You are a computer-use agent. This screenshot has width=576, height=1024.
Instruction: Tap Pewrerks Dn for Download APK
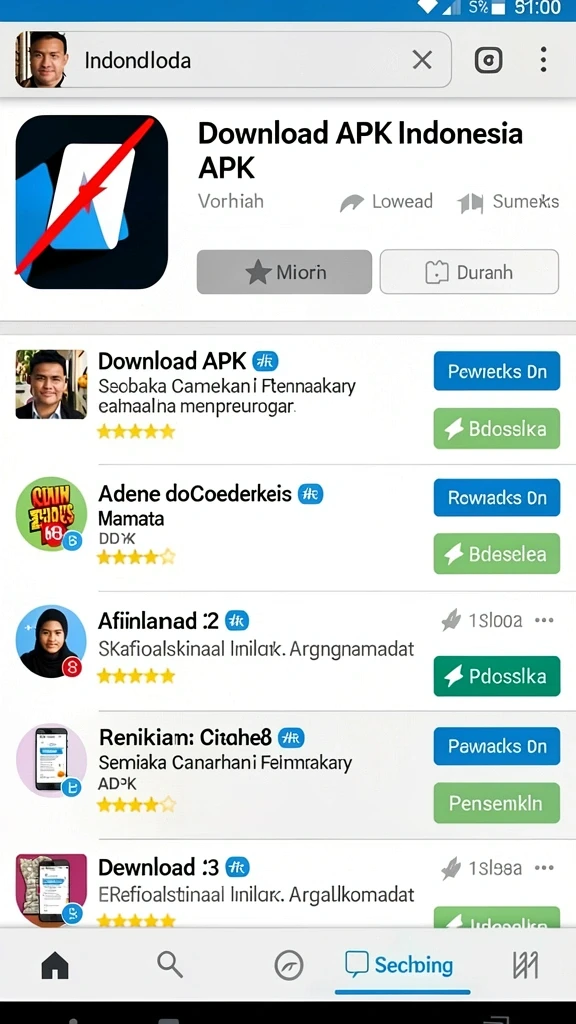(x=496, y=371)
